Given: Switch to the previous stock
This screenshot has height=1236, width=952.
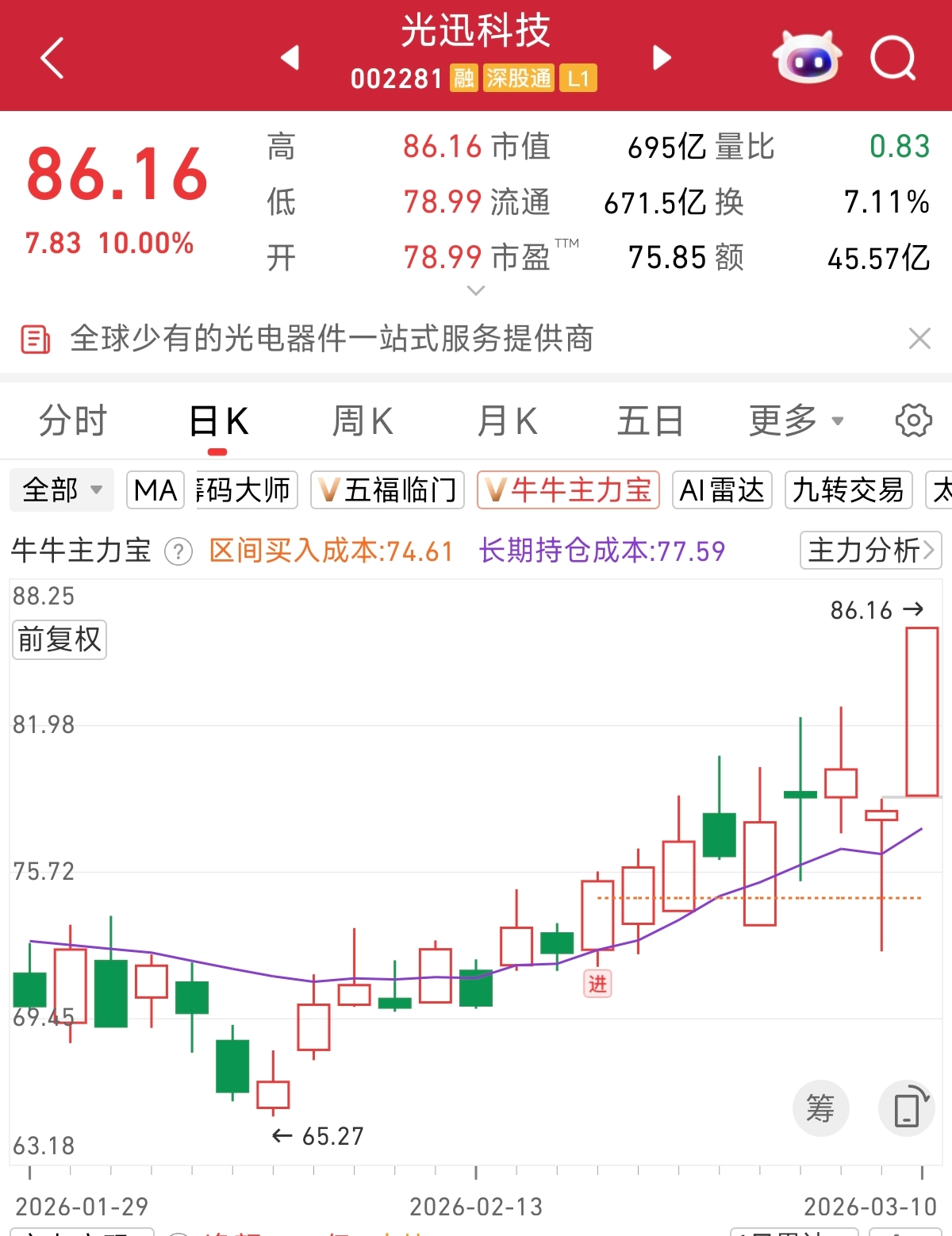Looking at the screenshot, I should point(290,57).
